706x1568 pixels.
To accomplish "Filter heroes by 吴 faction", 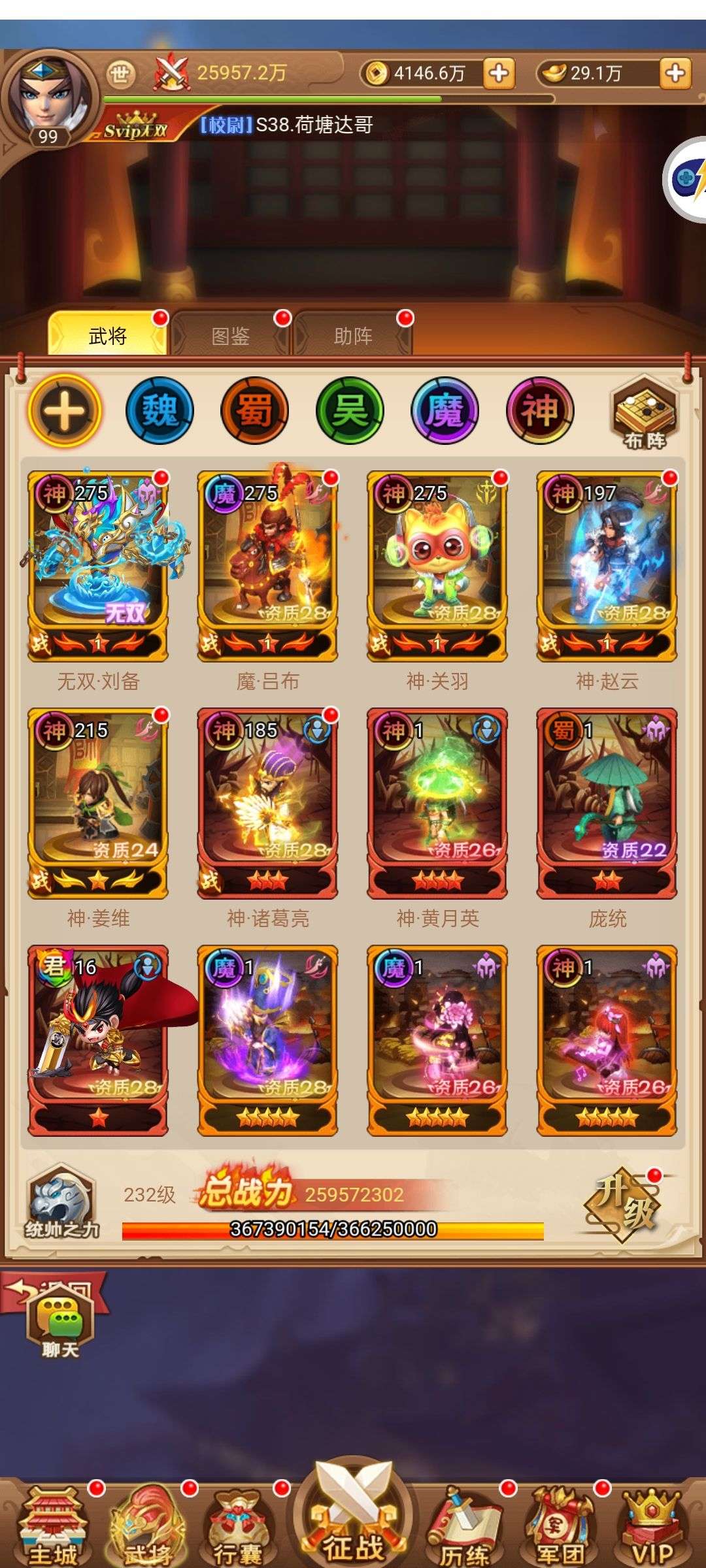I will click(350, 411).
